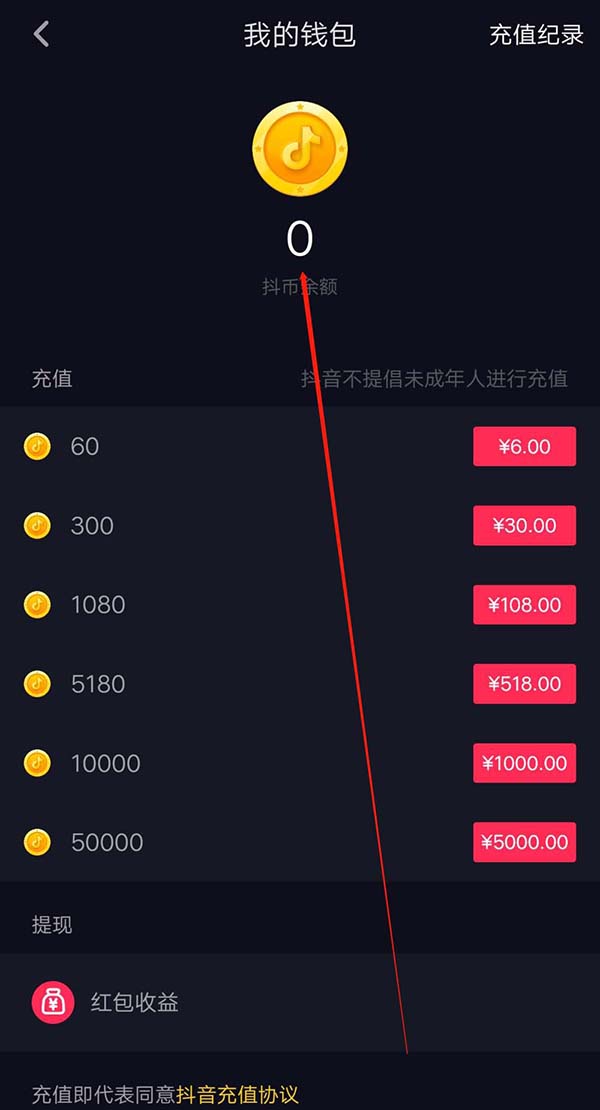Read the 抖音充值协议 agreement
The height and width of the screenshot is (1110, 600).
click(237, 1095)
